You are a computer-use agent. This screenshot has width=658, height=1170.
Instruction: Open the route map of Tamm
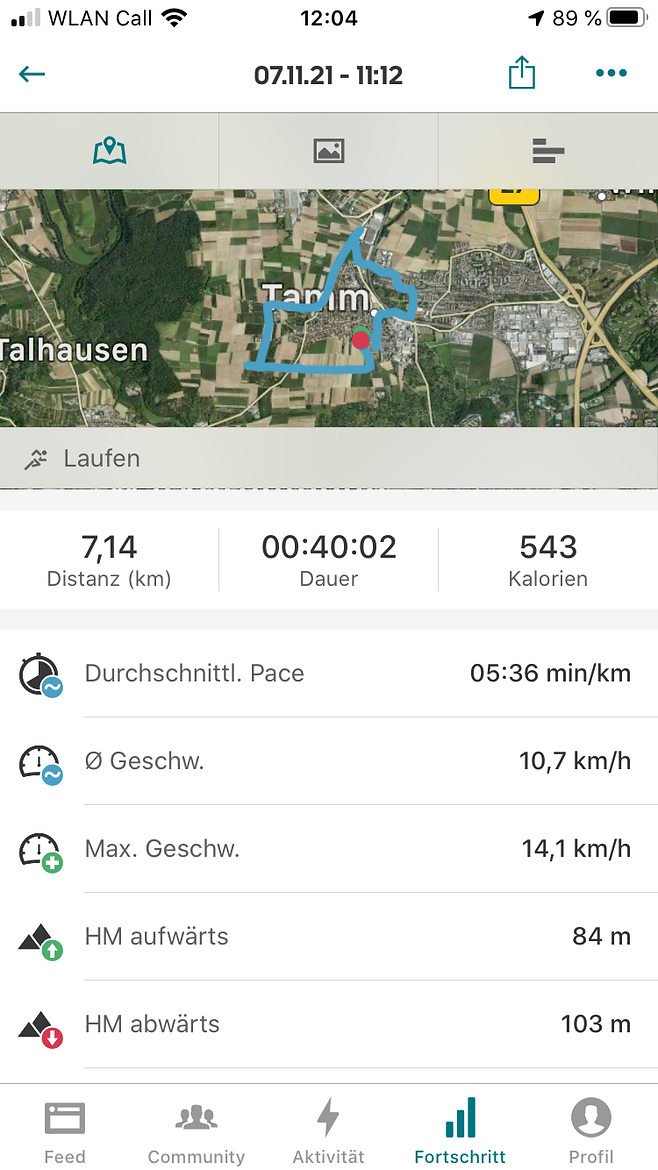point(329,308)
